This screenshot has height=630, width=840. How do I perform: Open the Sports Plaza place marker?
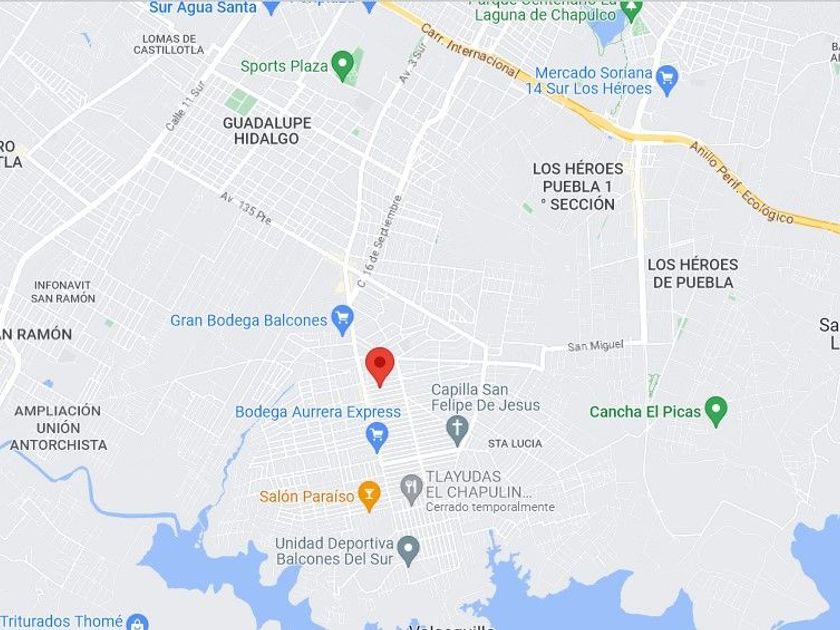click(x=342, y=66)
